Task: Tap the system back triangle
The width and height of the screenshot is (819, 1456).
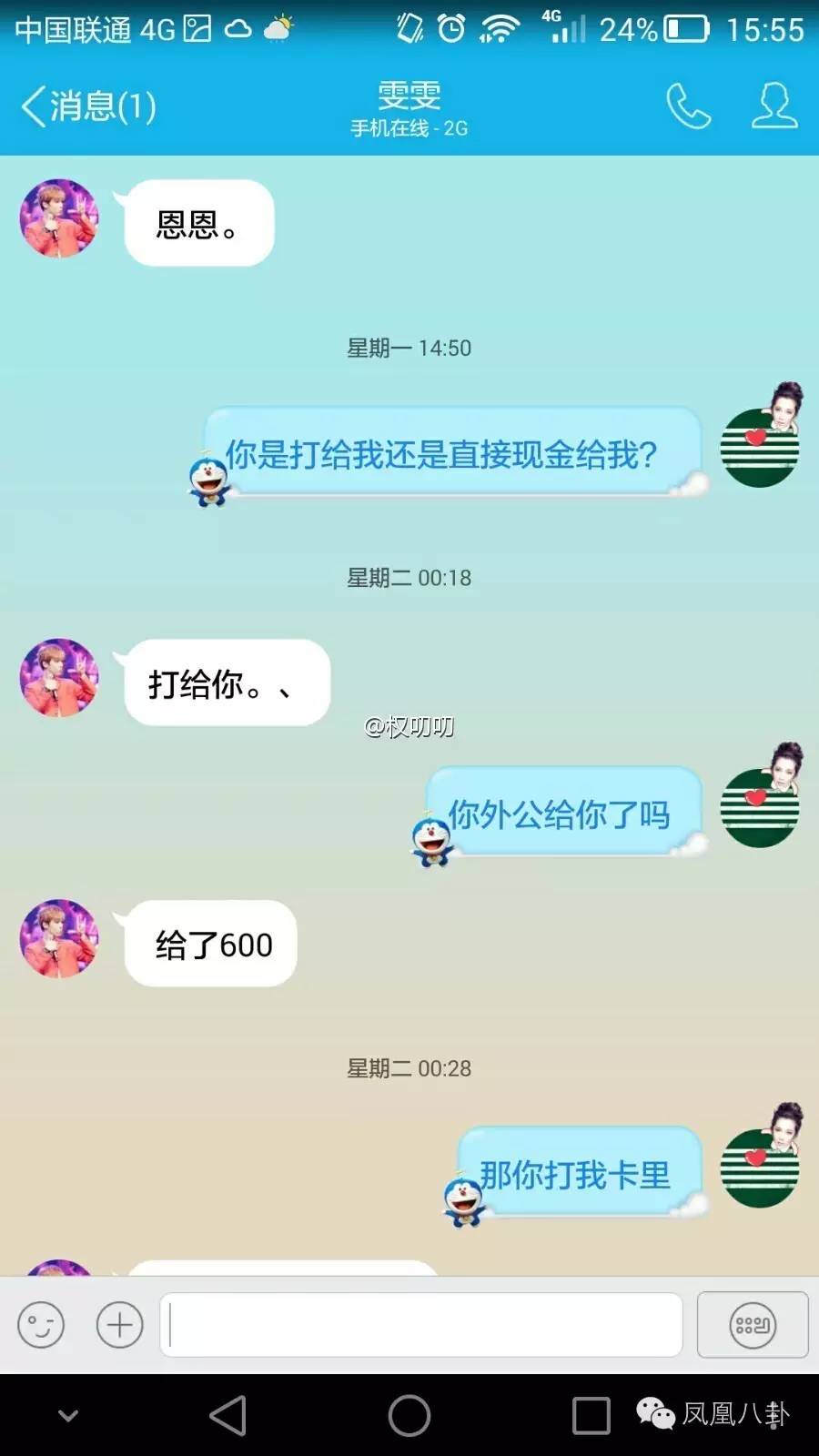Action: pyautogui.click(x=228, y=1415)
